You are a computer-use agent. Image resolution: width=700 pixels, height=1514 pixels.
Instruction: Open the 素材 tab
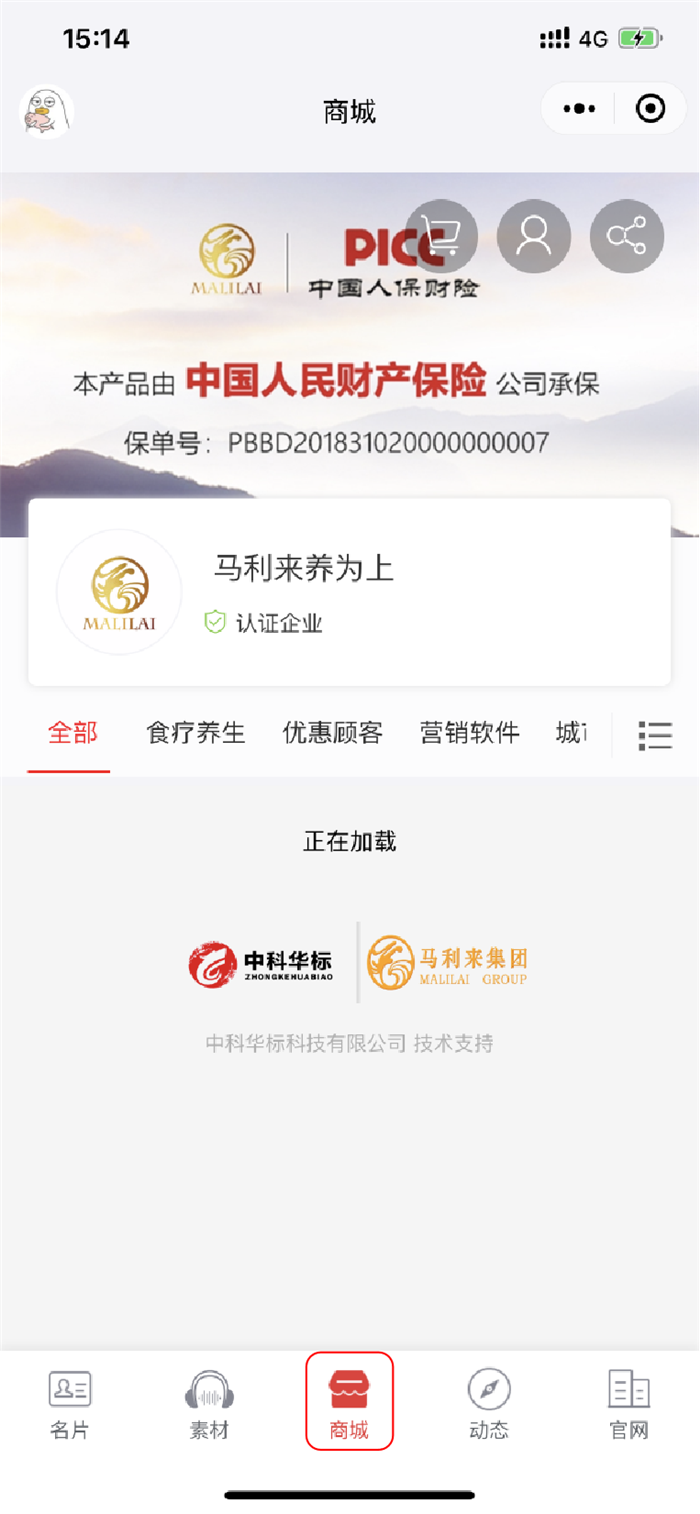click(x=210, y=1404)
